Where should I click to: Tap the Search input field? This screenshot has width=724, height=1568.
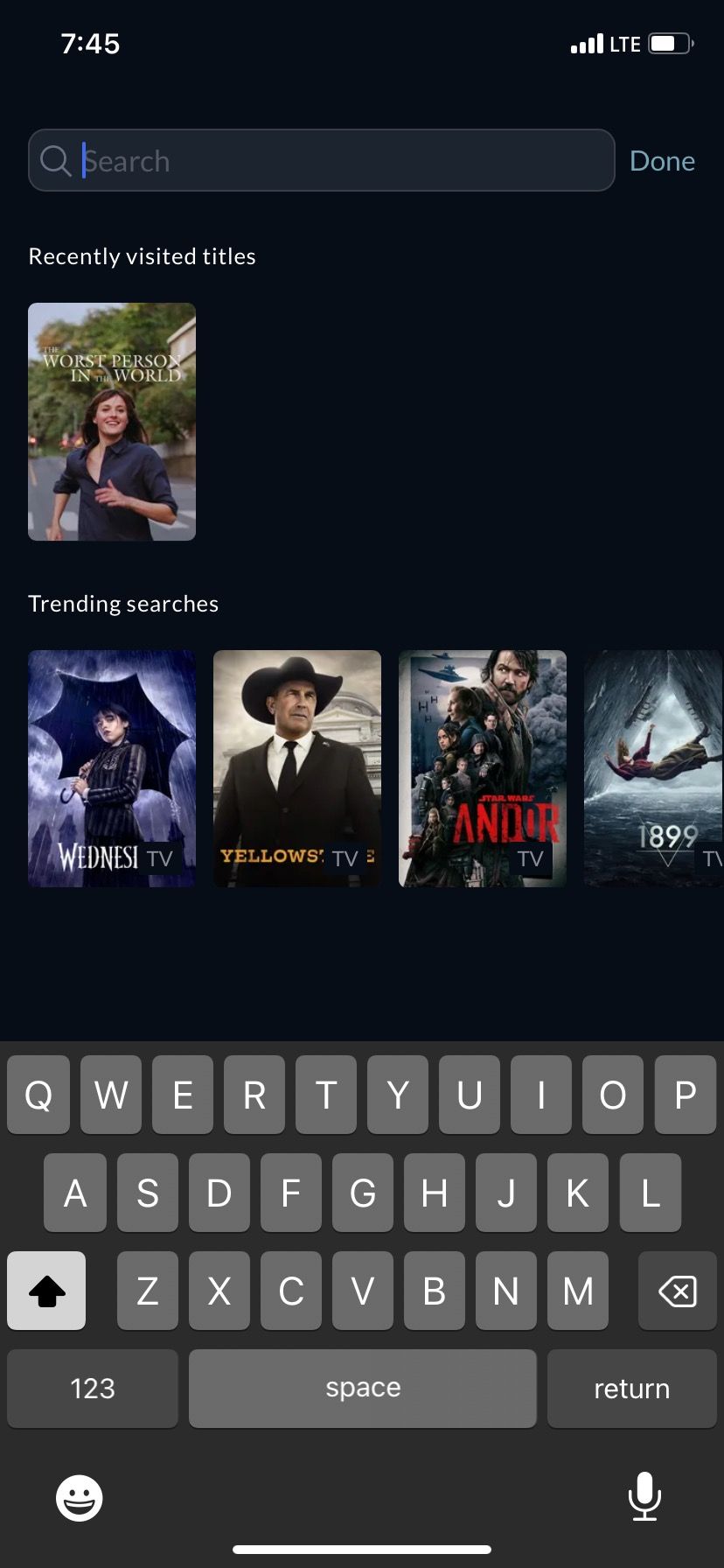pos(332,161)
